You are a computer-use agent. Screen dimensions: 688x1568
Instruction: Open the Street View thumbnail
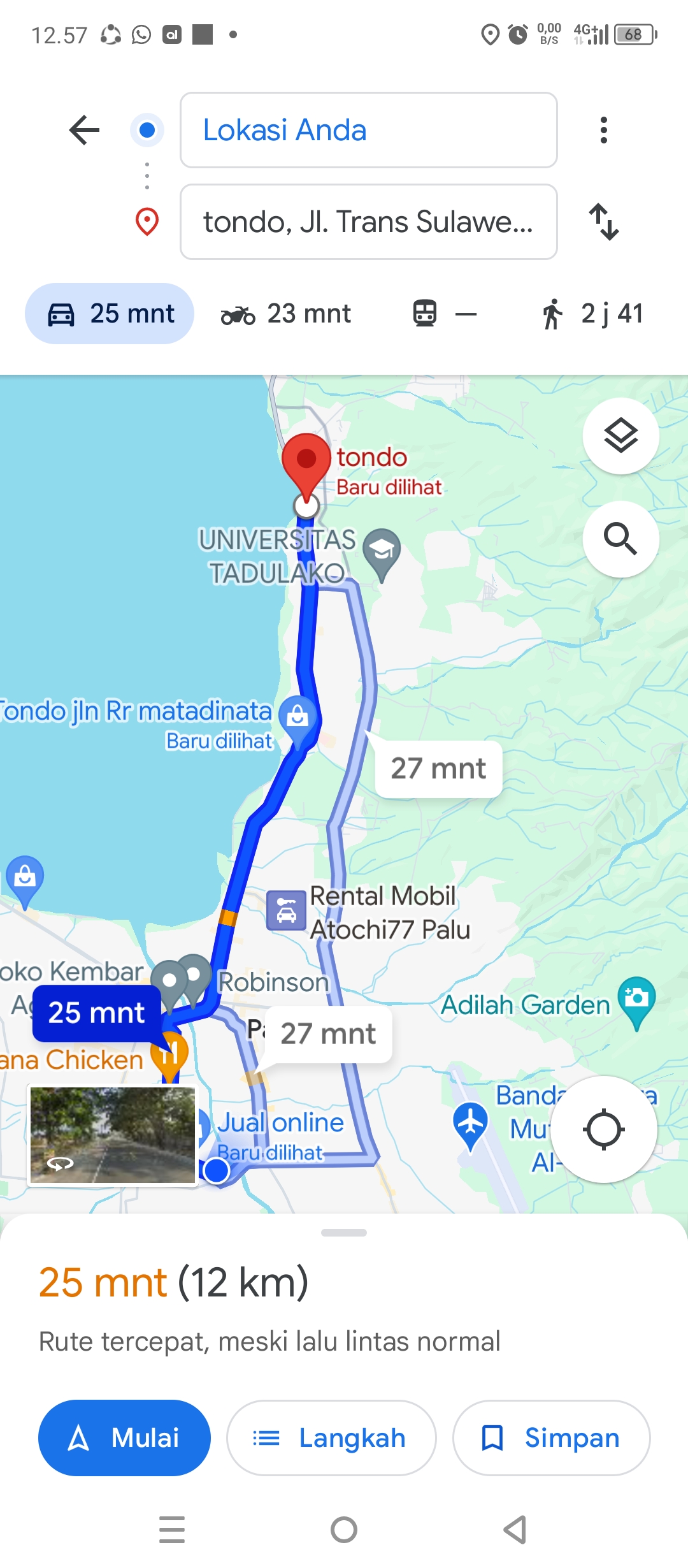[x=113, y=1135]
